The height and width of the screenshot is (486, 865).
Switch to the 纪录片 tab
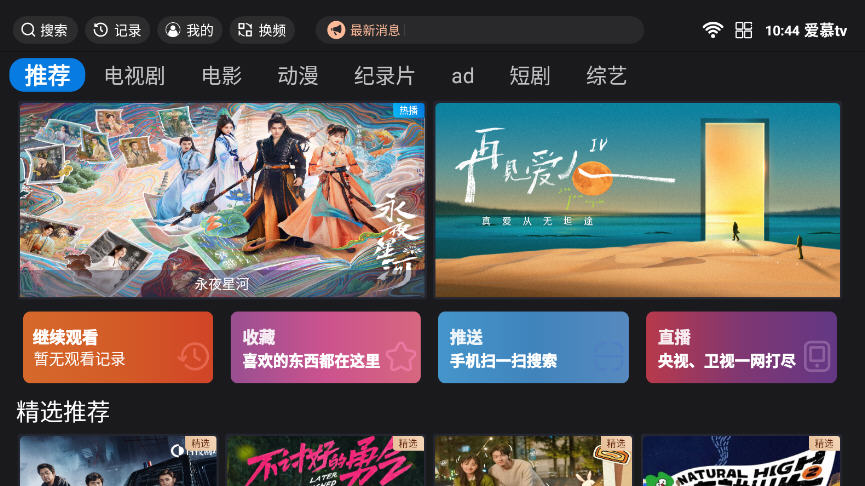pos(384,76)
